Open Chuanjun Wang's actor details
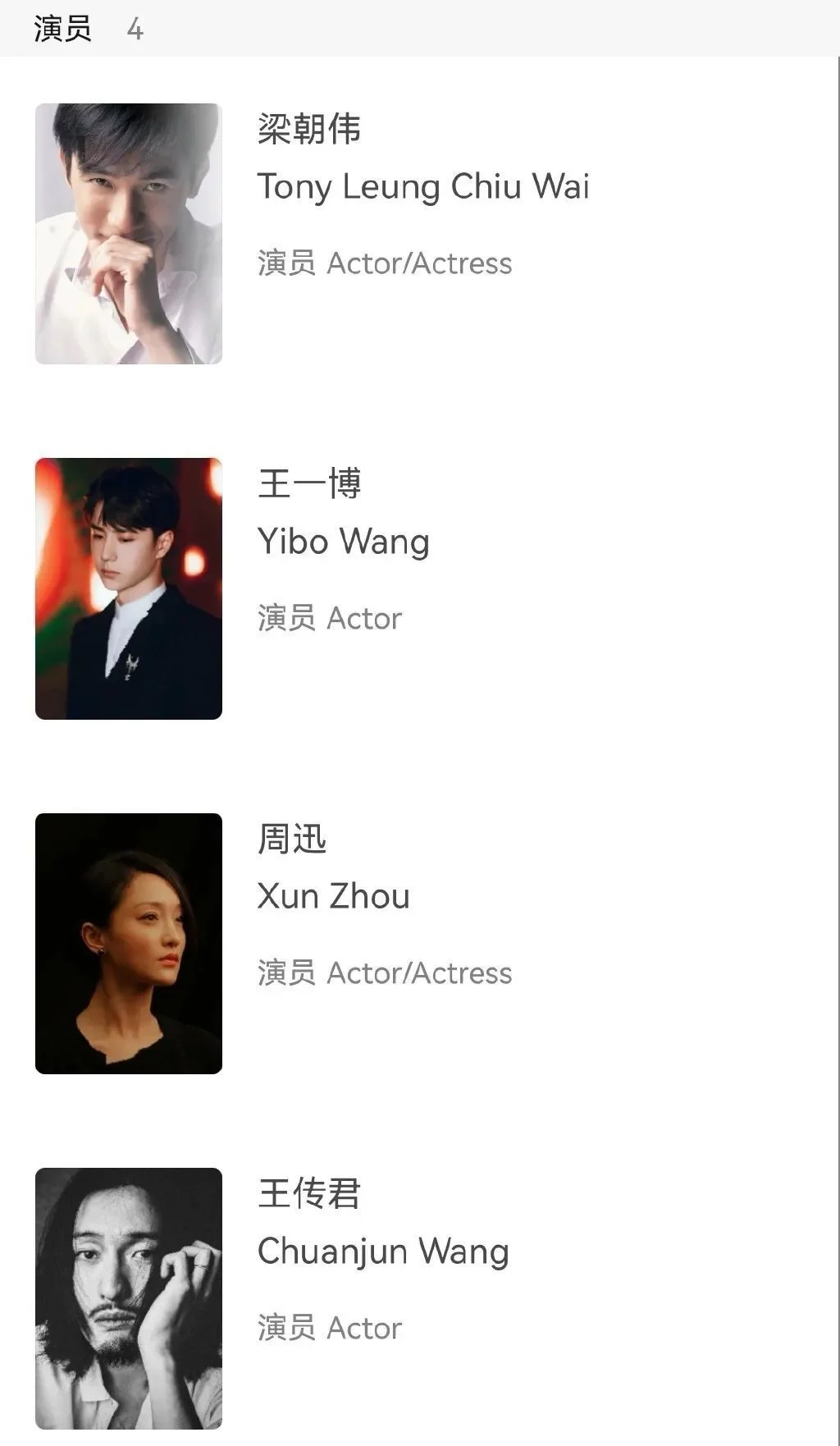840x1446 pixels. (x=382, y=1252)
